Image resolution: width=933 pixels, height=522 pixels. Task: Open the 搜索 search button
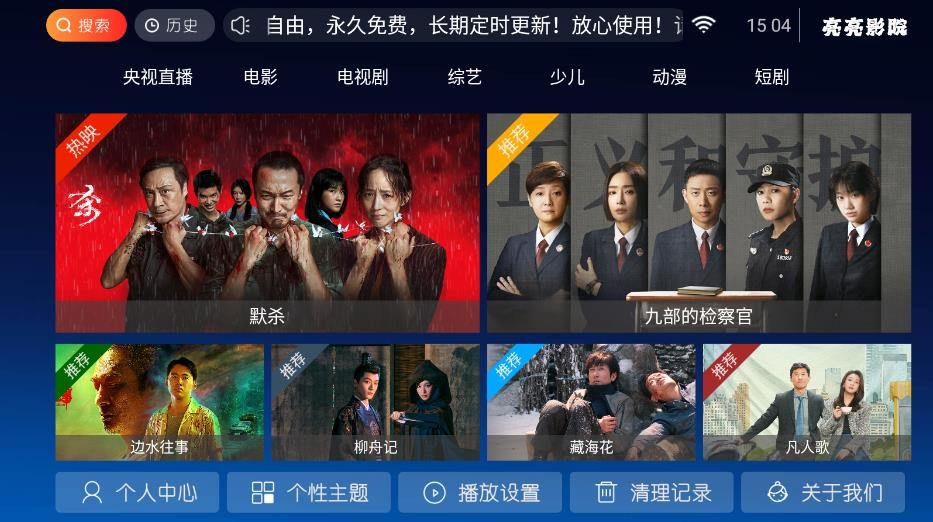coord(86,25)
